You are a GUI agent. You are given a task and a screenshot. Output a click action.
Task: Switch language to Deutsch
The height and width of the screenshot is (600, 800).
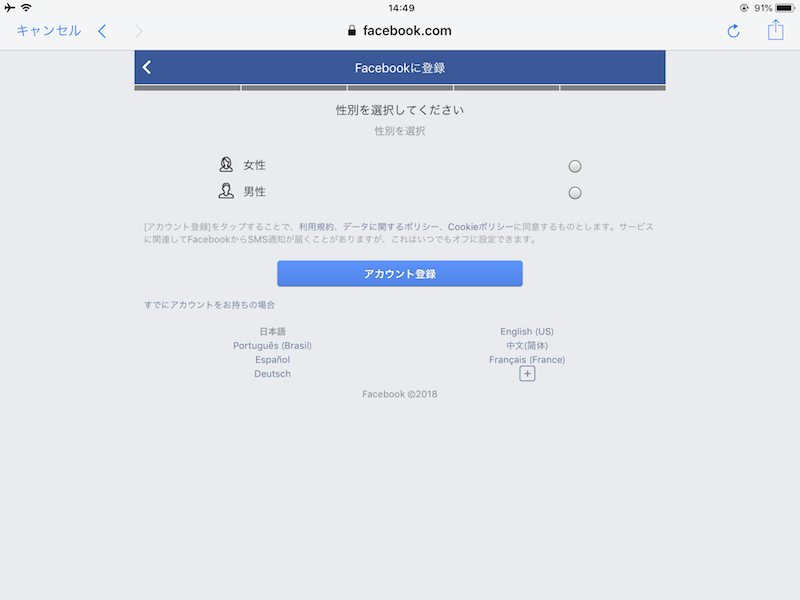click(x=272, y=373)
